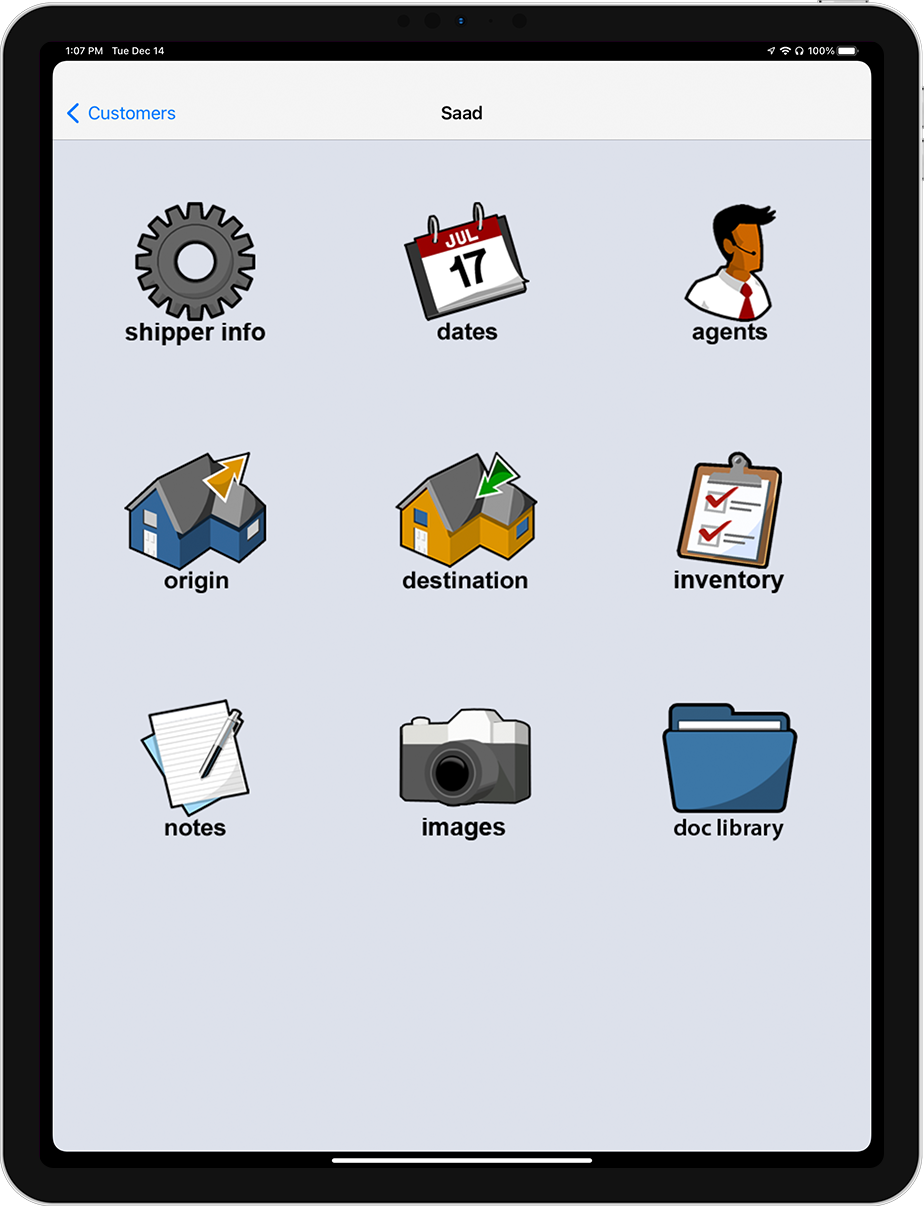Open shipper info section
924x1206 pixels.
click(x=195, y=272)
